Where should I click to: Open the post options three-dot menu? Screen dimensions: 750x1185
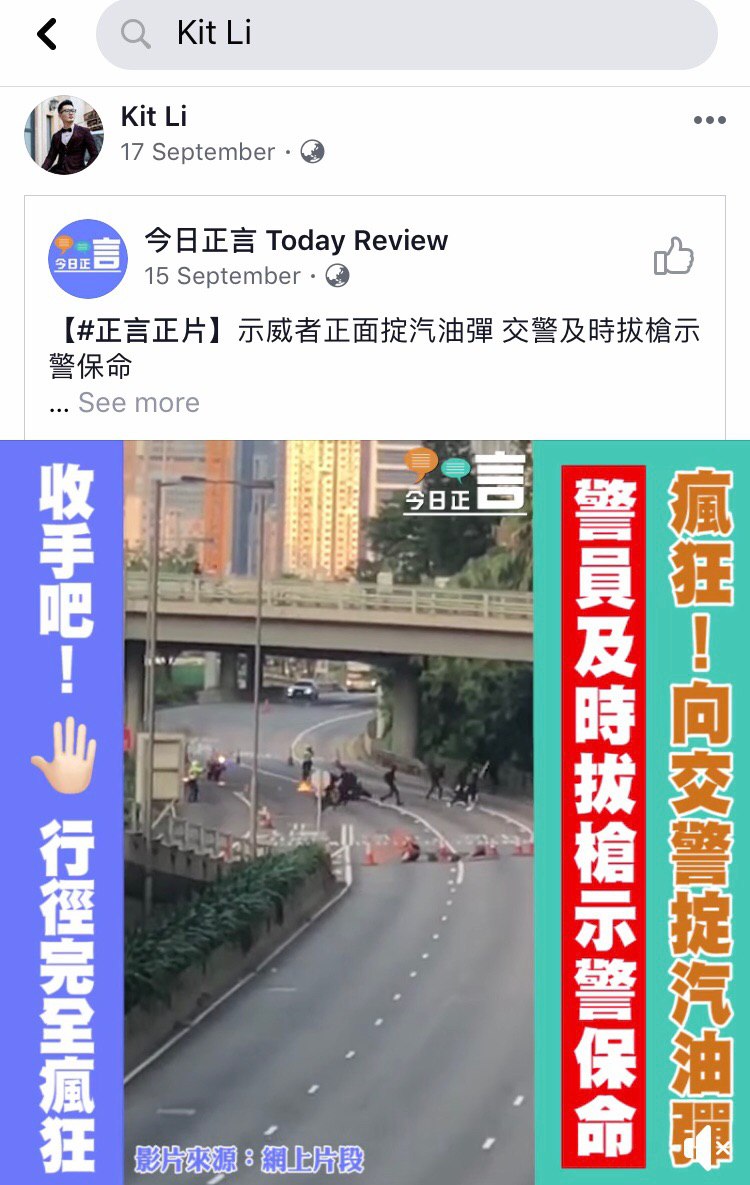709,121
